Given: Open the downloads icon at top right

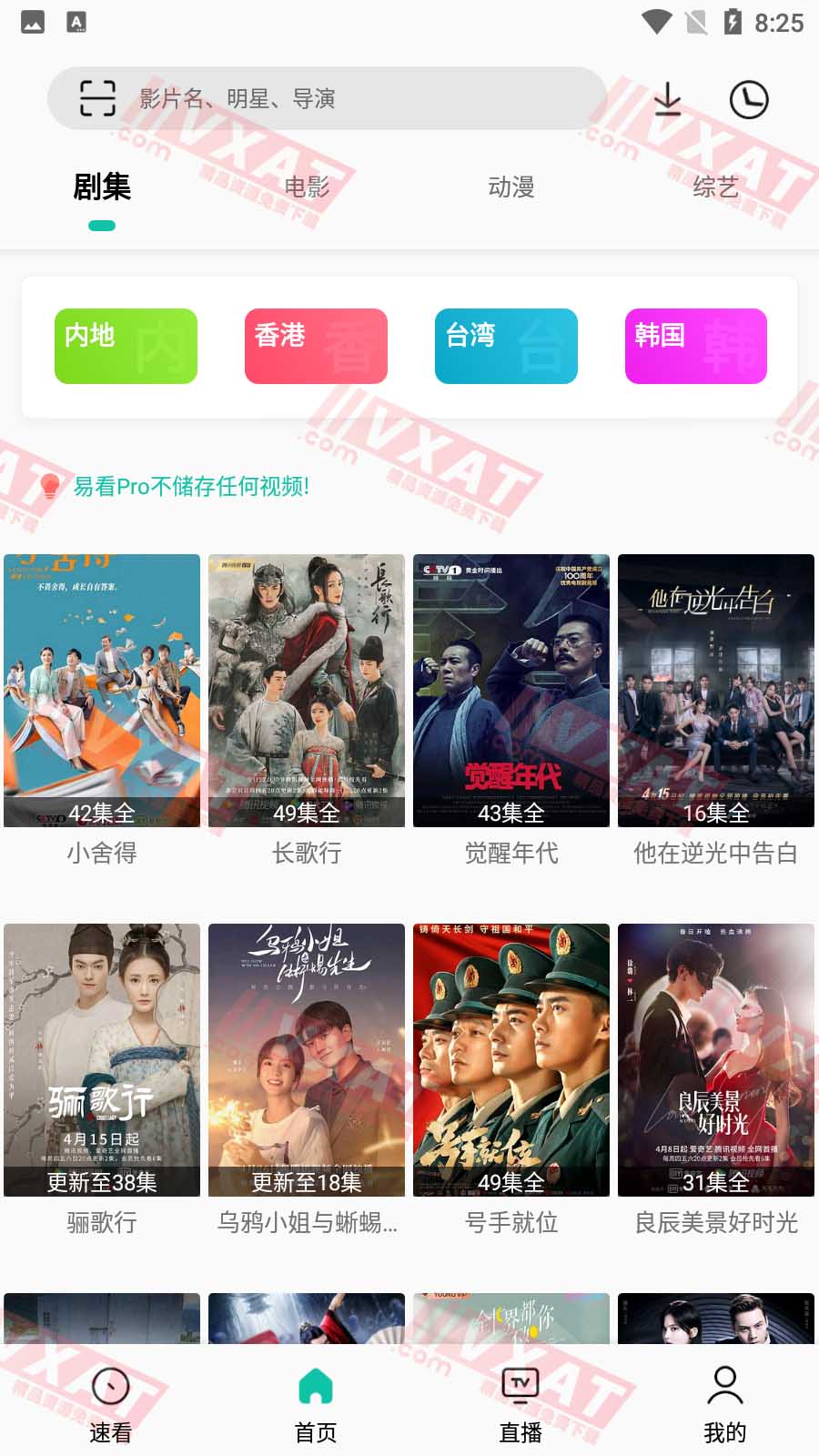Looking at the screenshot, I should [x=669, y=100].
